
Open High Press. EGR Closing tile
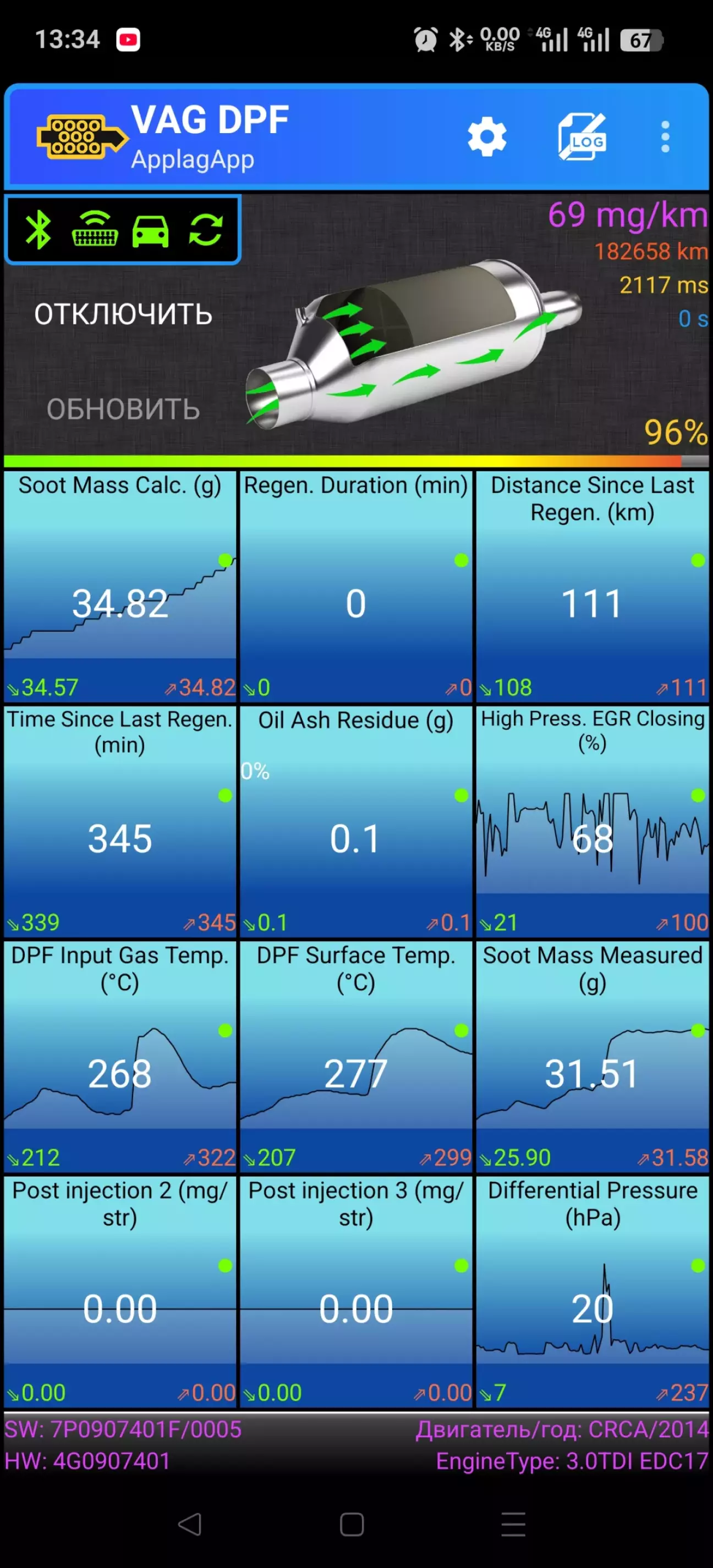[593, 822]
